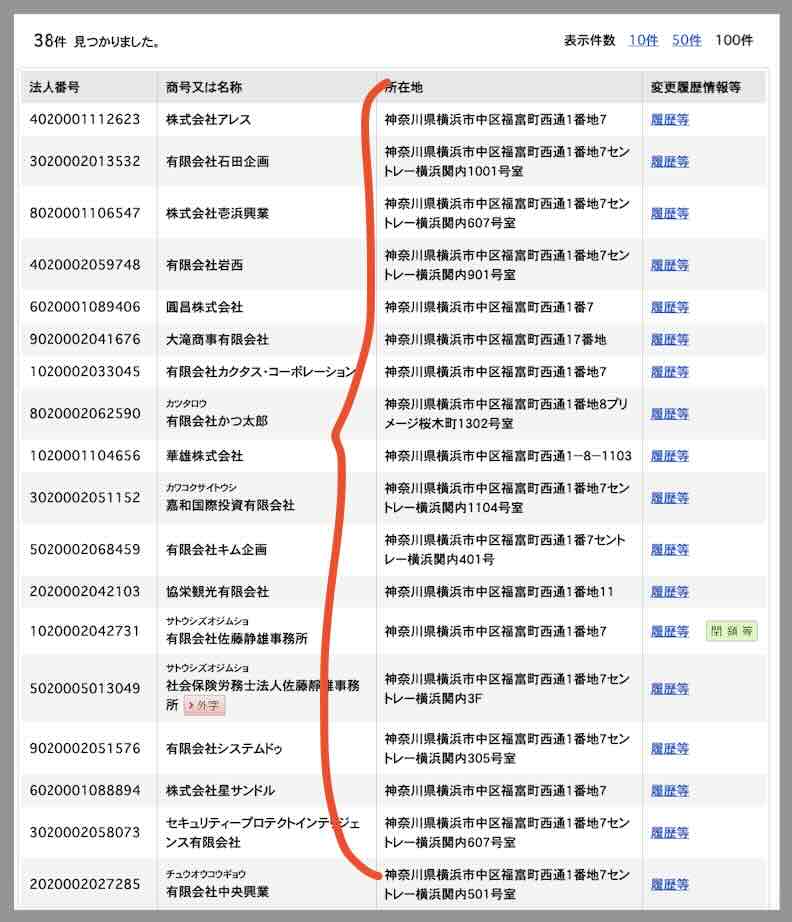Open 履歴等 for セキュリティープロテクトインテリジェンス有限会社

669,833
